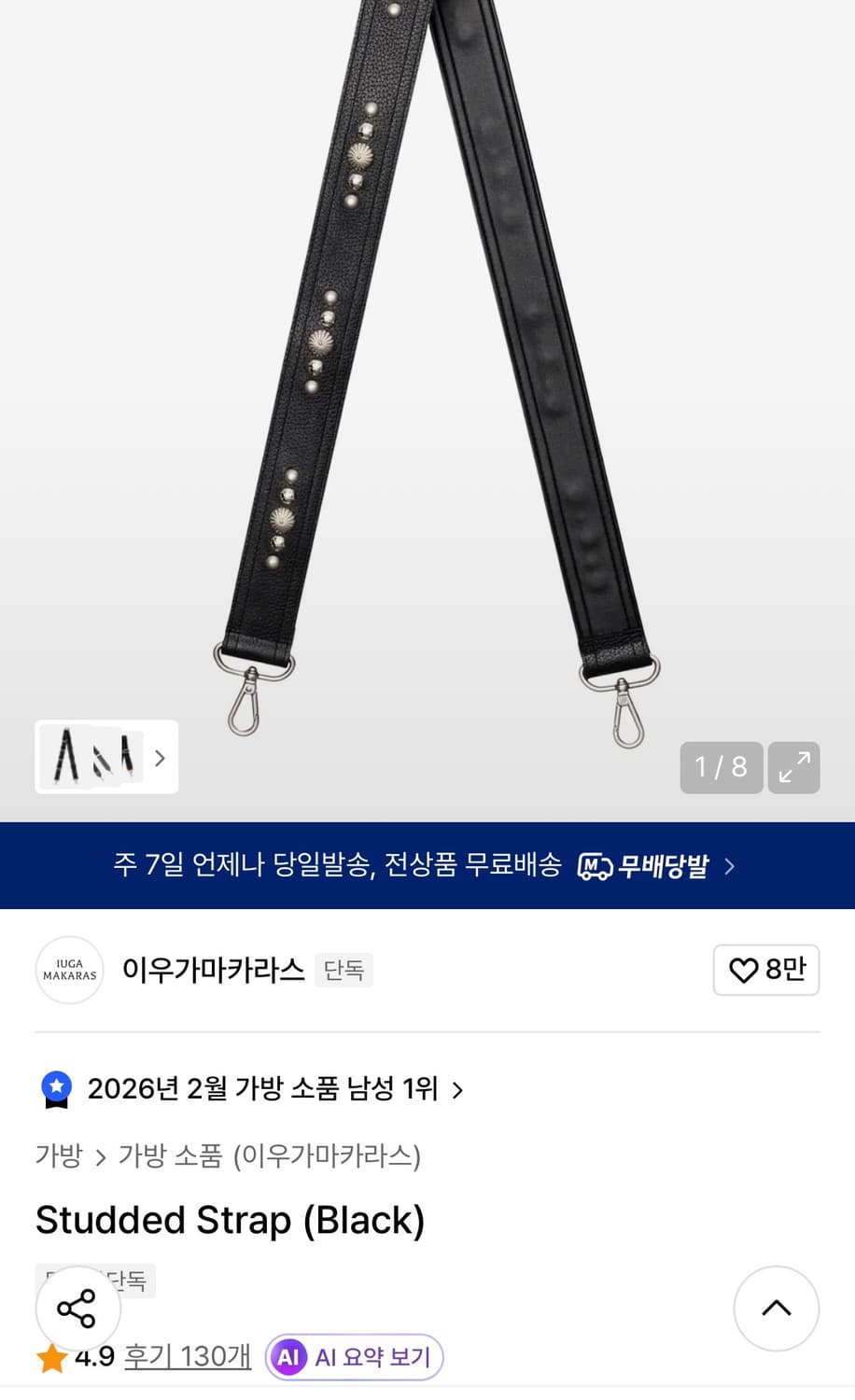Toggle the wishlist heart showing 8만
The width and height of the screenshot is (855, 1400).
tap(766, 970)
